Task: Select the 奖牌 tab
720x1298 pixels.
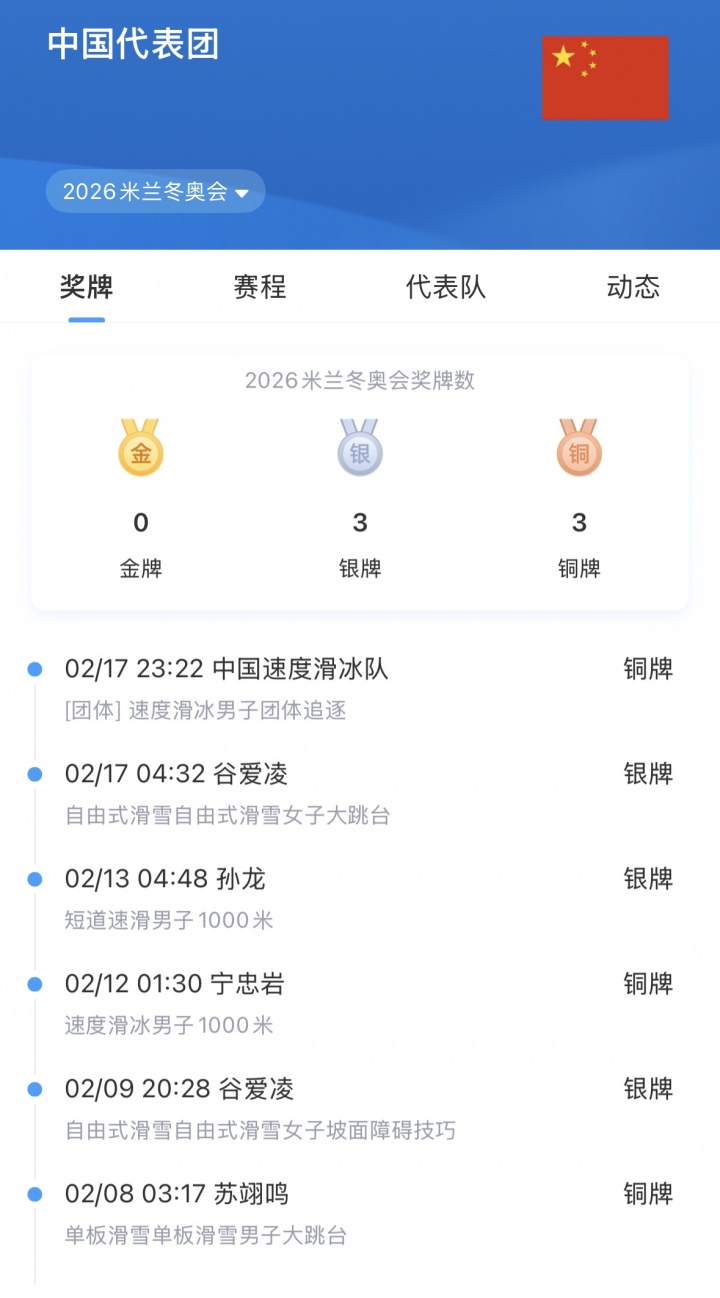Action: pos(87,288)
